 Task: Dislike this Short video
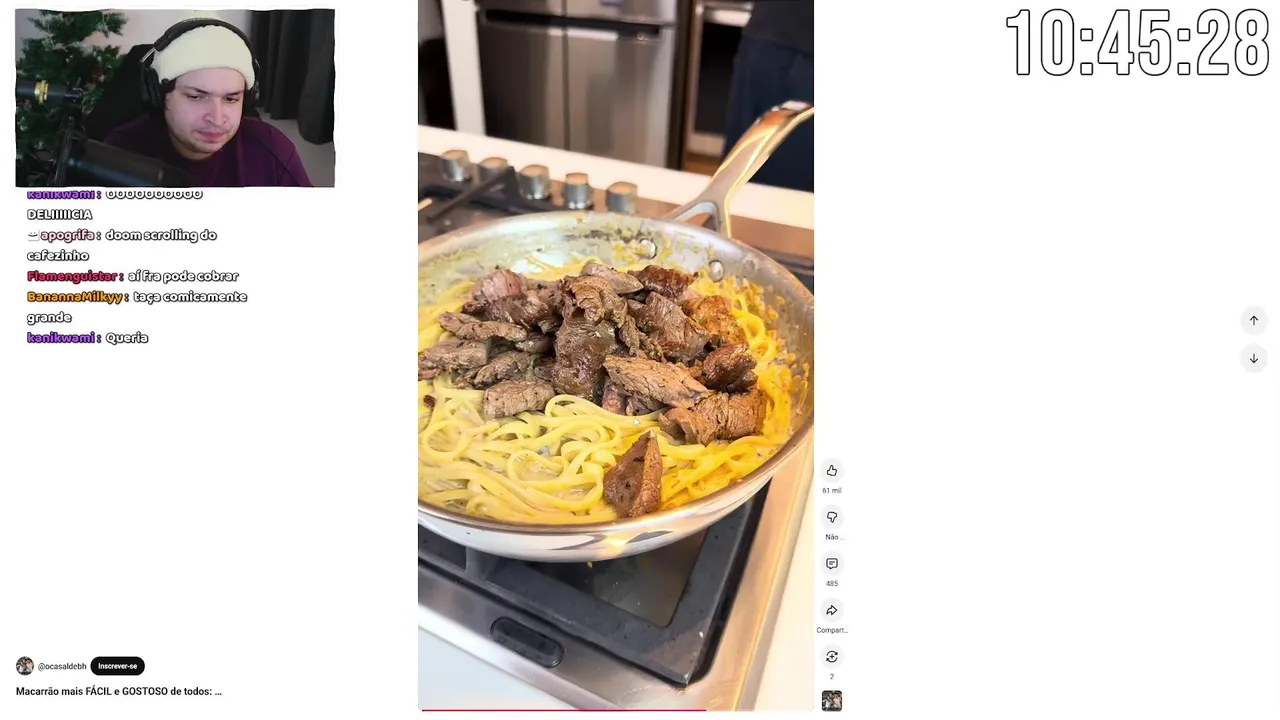click(831, 517)
